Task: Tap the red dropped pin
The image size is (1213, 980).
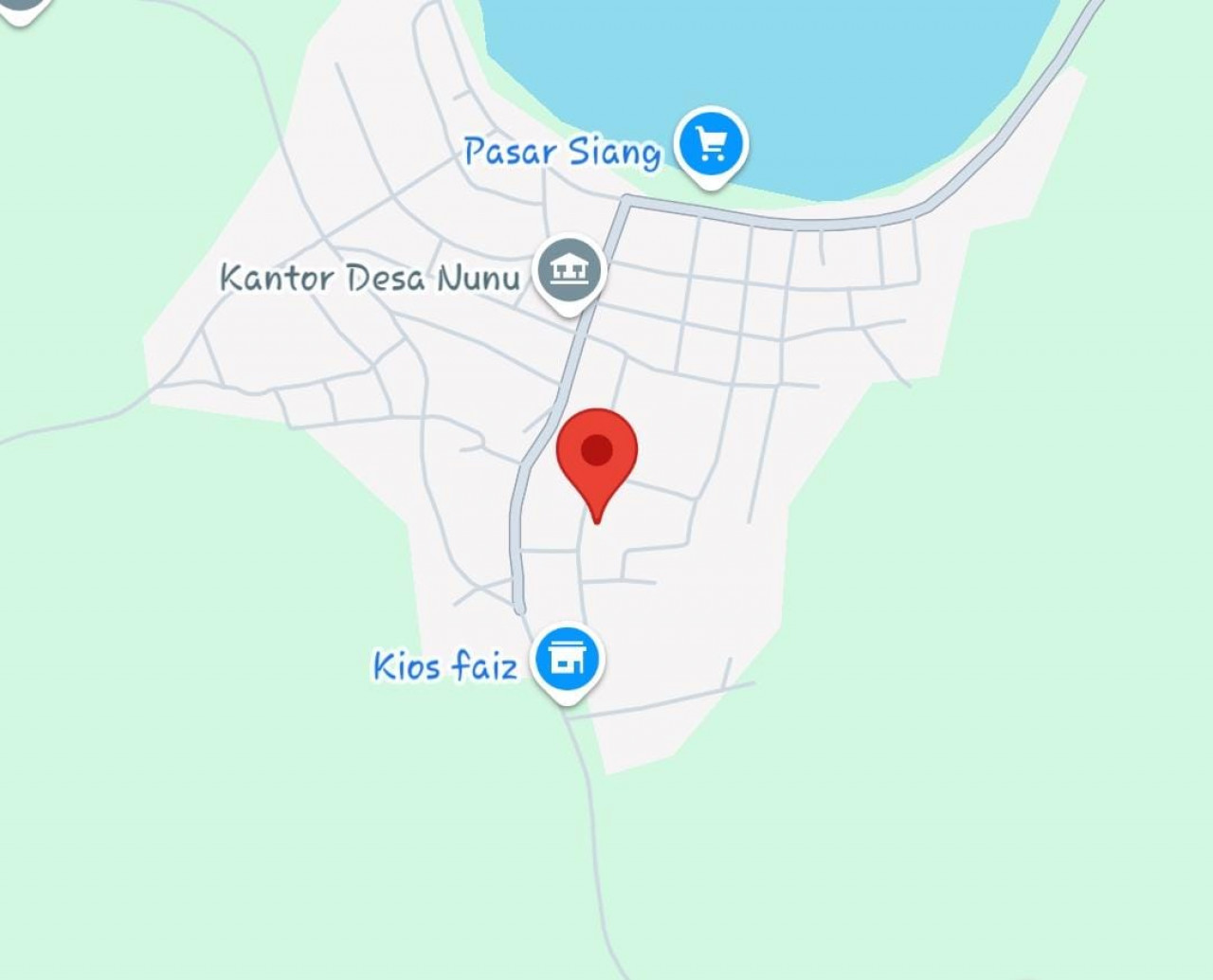Action: 596,451
